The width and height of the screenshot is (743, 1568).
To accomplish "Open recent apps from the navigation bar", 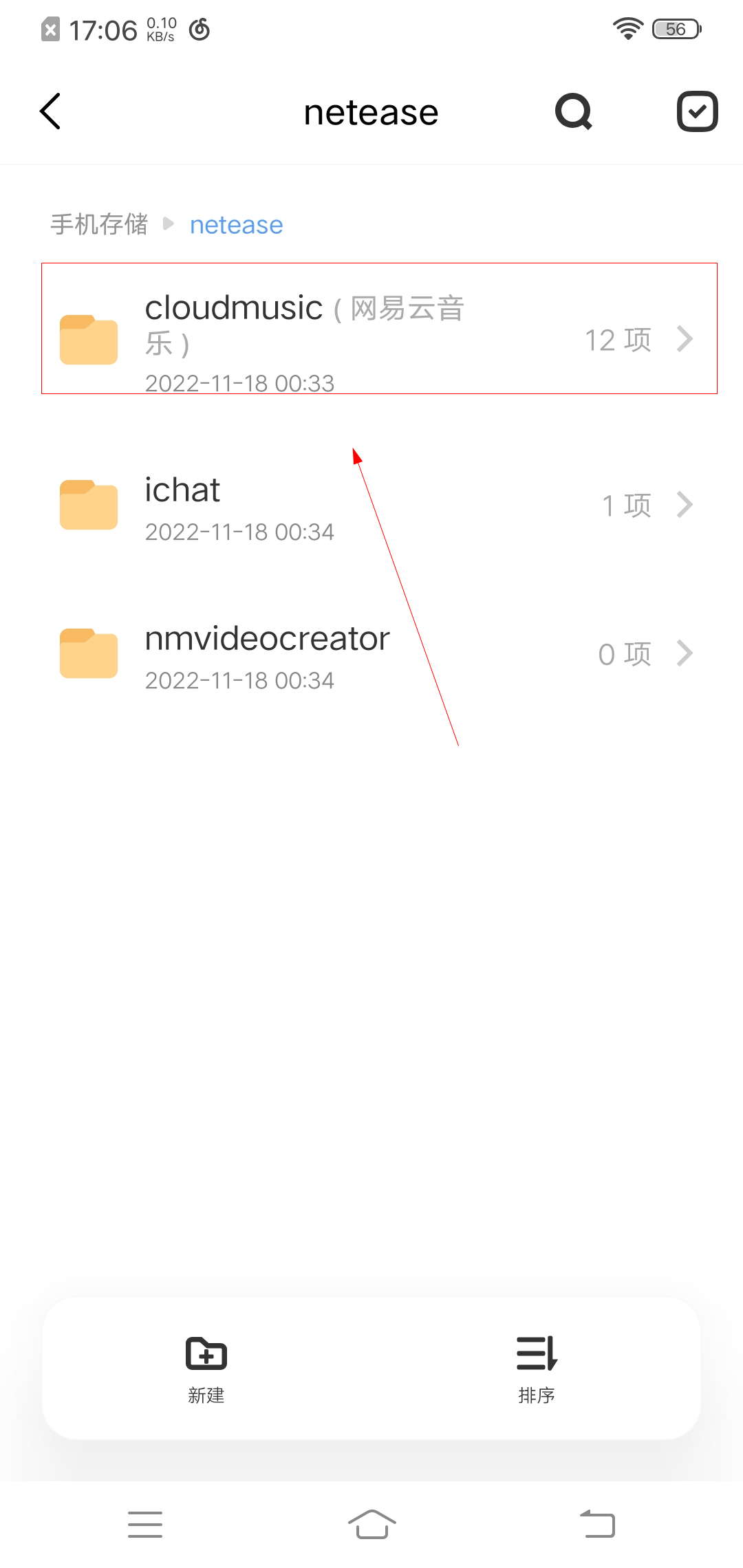I will tap(145, 1524).
